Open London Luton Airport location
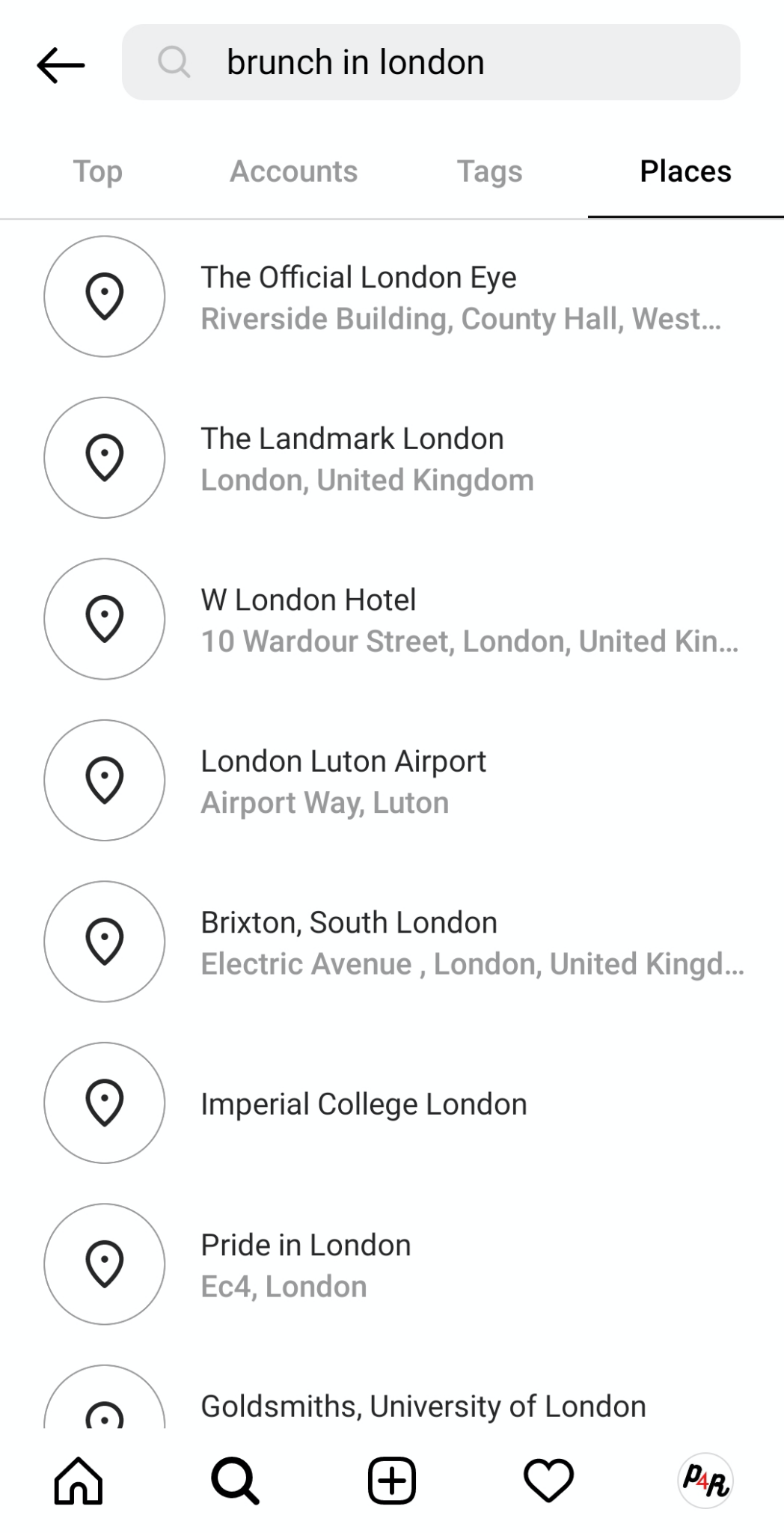This screenshot has height=1533, width=784. pyautogui.click(x=392, y=781)
